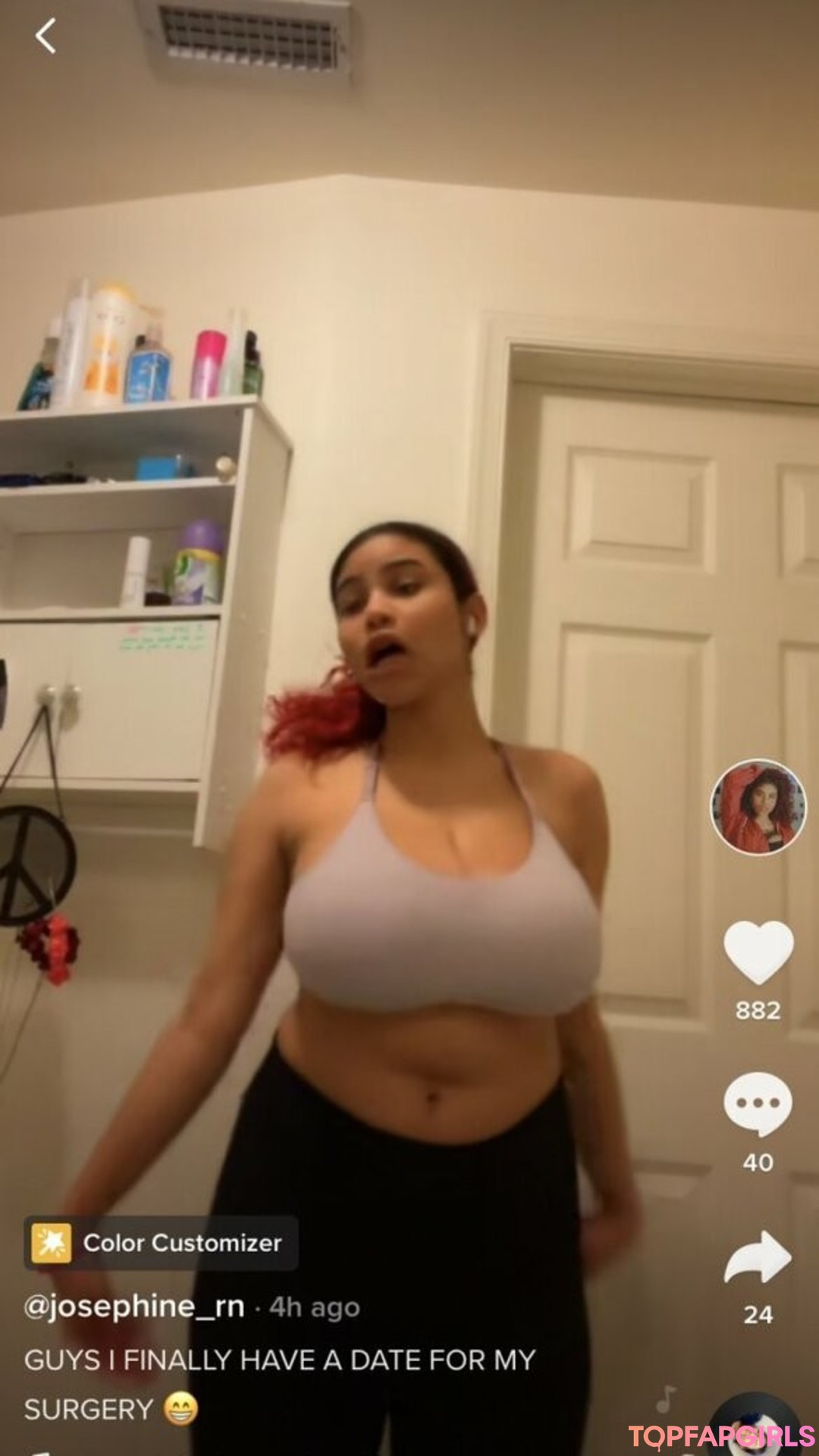819x1456 pixels.
Task: Open the Color Customizer effect
Action: point(160,1243)
